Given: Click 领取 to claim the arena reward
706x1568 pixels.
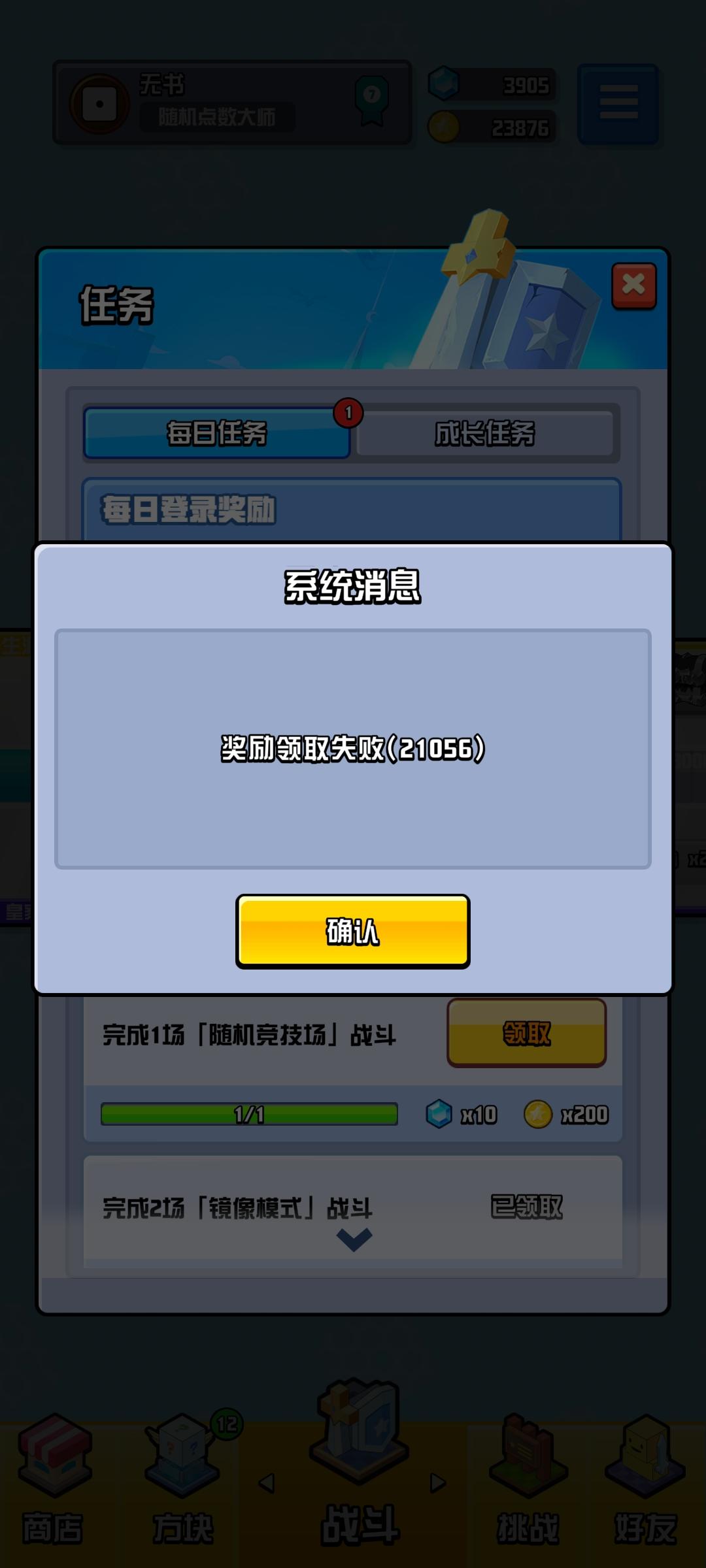Looking at the screenshot, I should click(x=526, y=1031).
